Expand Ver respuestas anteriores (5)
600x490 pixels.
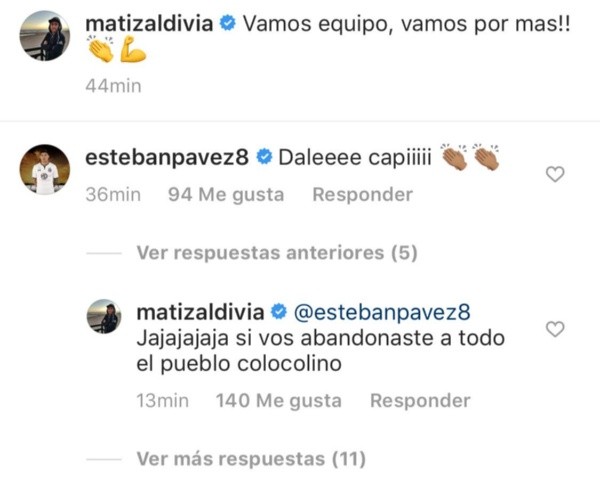click(x=276, y=253)
